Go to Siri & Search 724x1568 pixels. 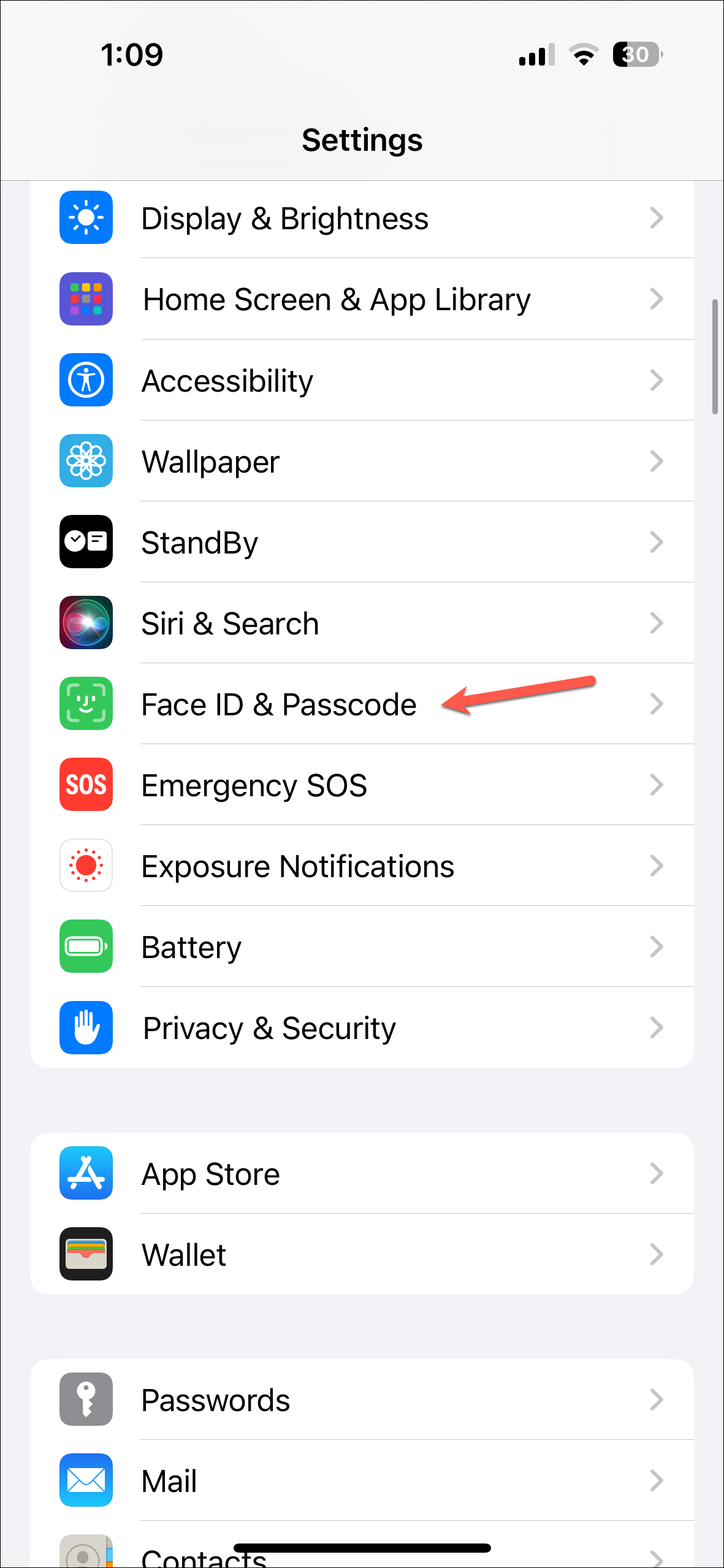click(362, 623)
